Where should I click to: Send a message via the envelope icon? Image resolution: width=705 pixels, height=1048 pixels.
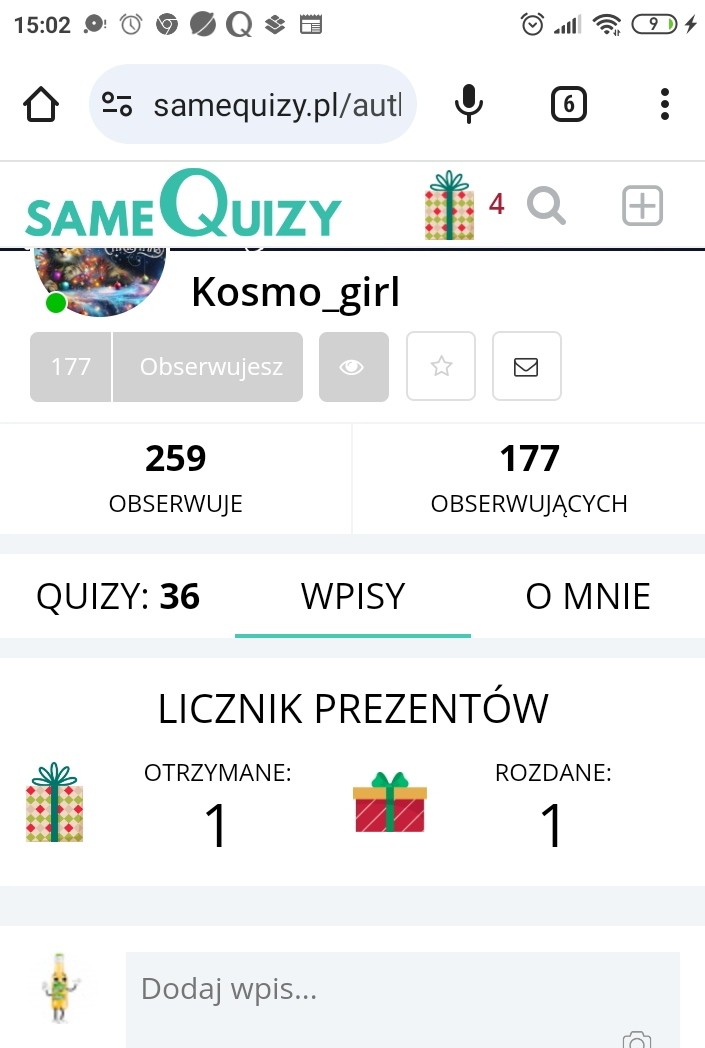click(526, 367)
